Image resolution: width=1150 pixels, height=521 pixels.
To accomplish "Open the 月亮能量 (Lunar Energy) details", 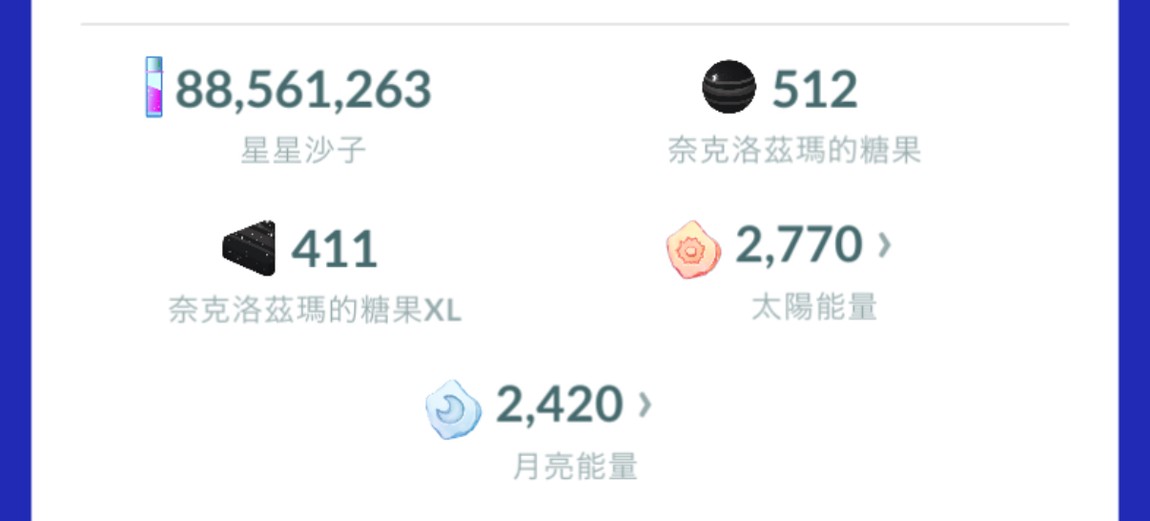I will (558, 406).
